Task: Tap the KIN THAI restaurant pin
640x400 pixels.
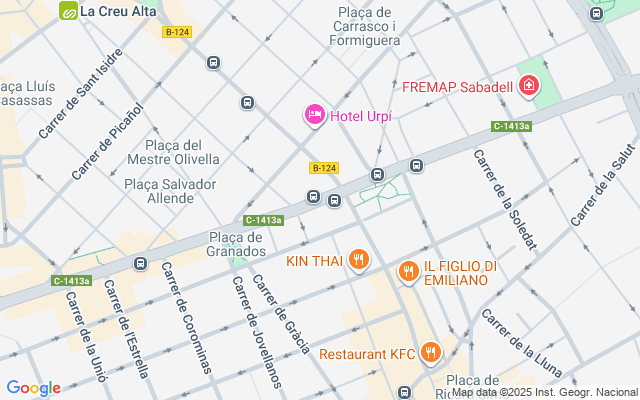Action: [x=359, y=261]
